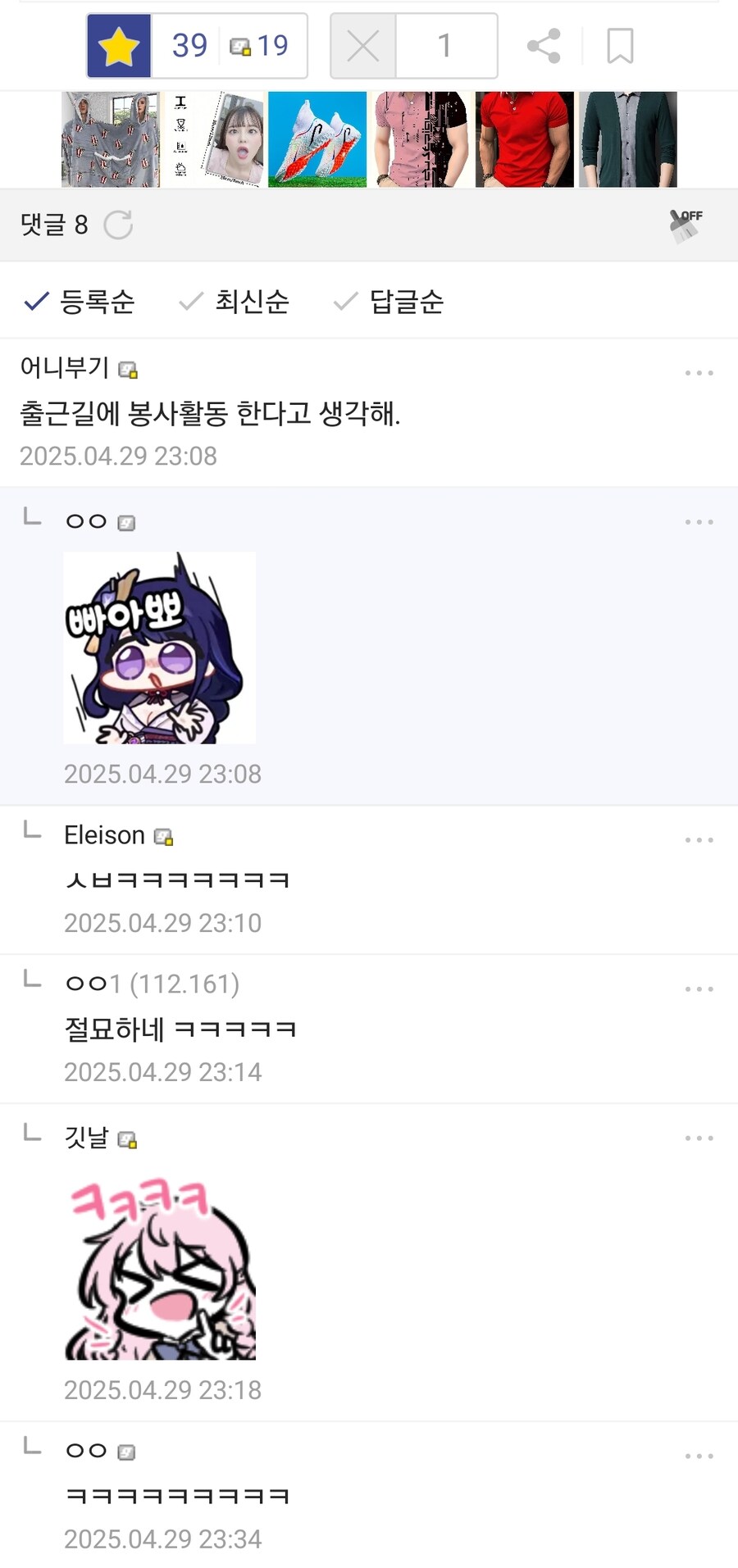The width and height of the screenshot is (738, 1568).
Task: View 어니부기's user profile
Action: [x=65, y=367]
